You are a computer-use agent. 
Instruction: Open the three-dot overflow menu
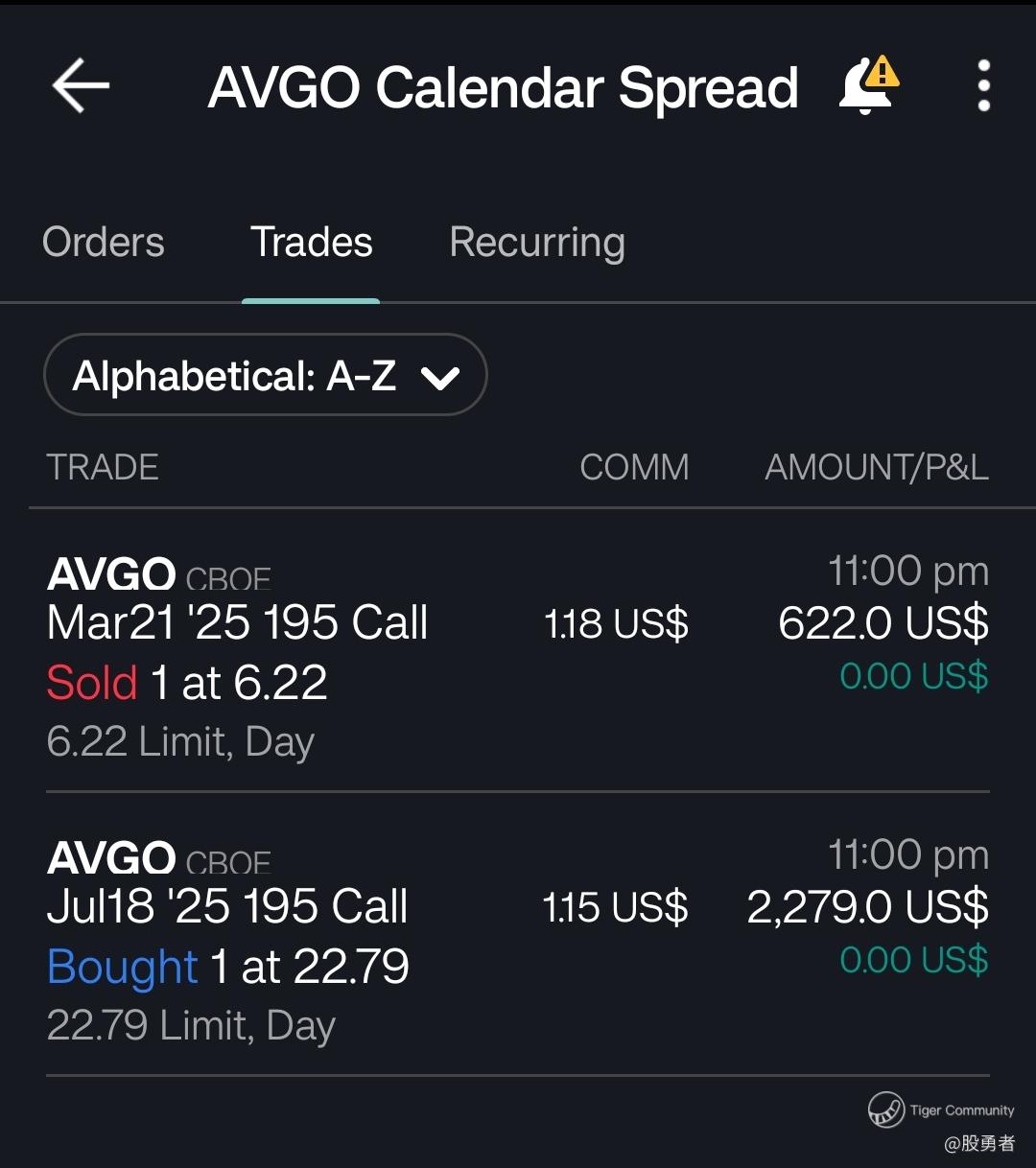983,86
